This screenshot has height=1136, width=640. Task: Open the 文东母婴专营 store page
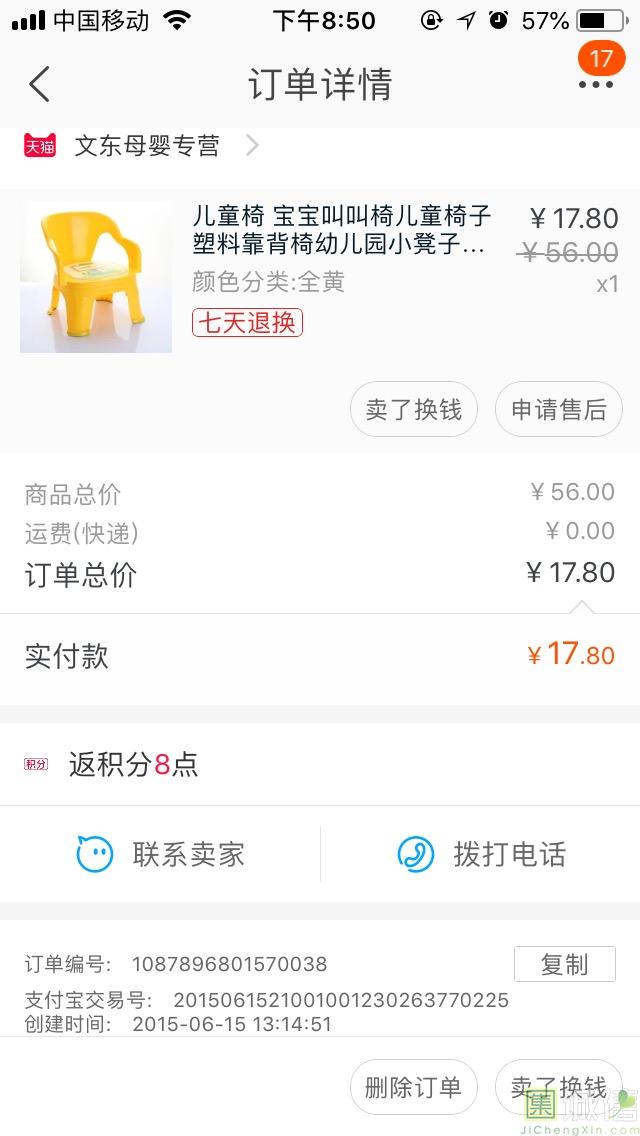[x=146, y=146]
